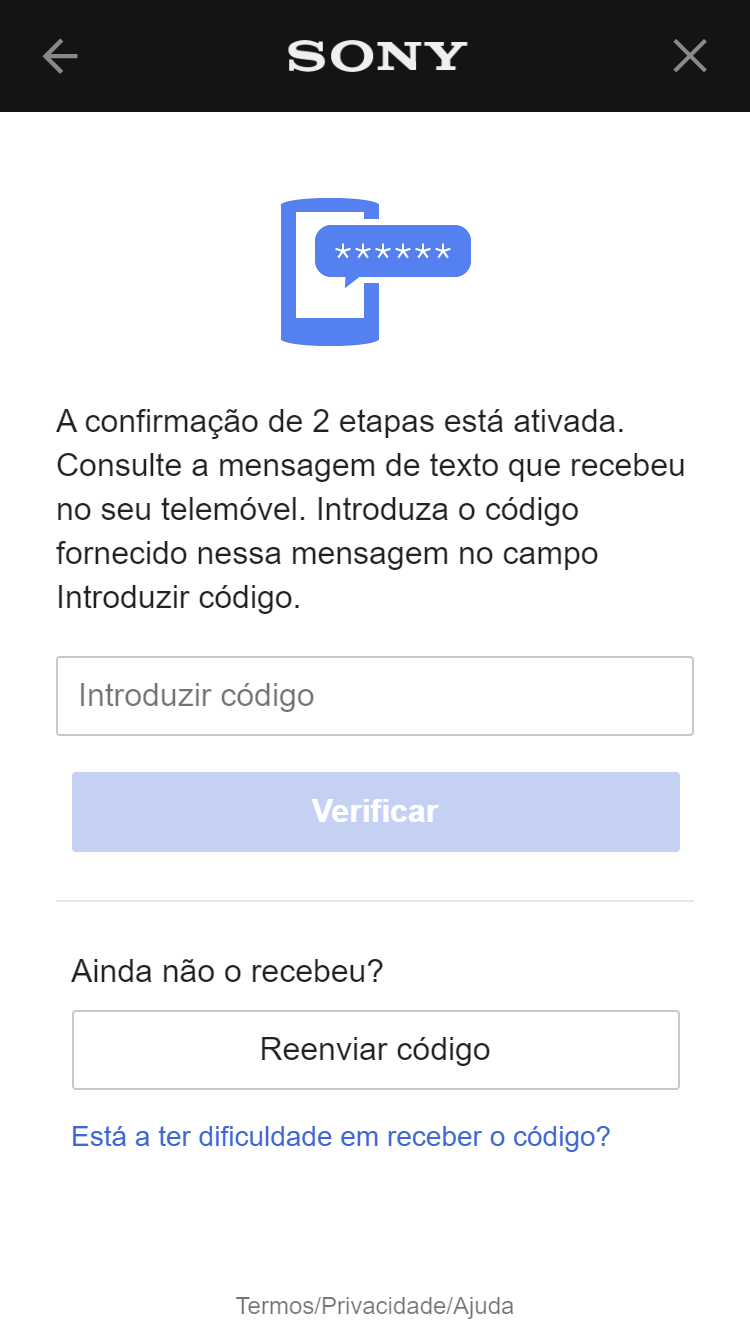This screenshot has width=750, height=1334.
Task: Go back using the header arrow
Action: pos(60,57)
